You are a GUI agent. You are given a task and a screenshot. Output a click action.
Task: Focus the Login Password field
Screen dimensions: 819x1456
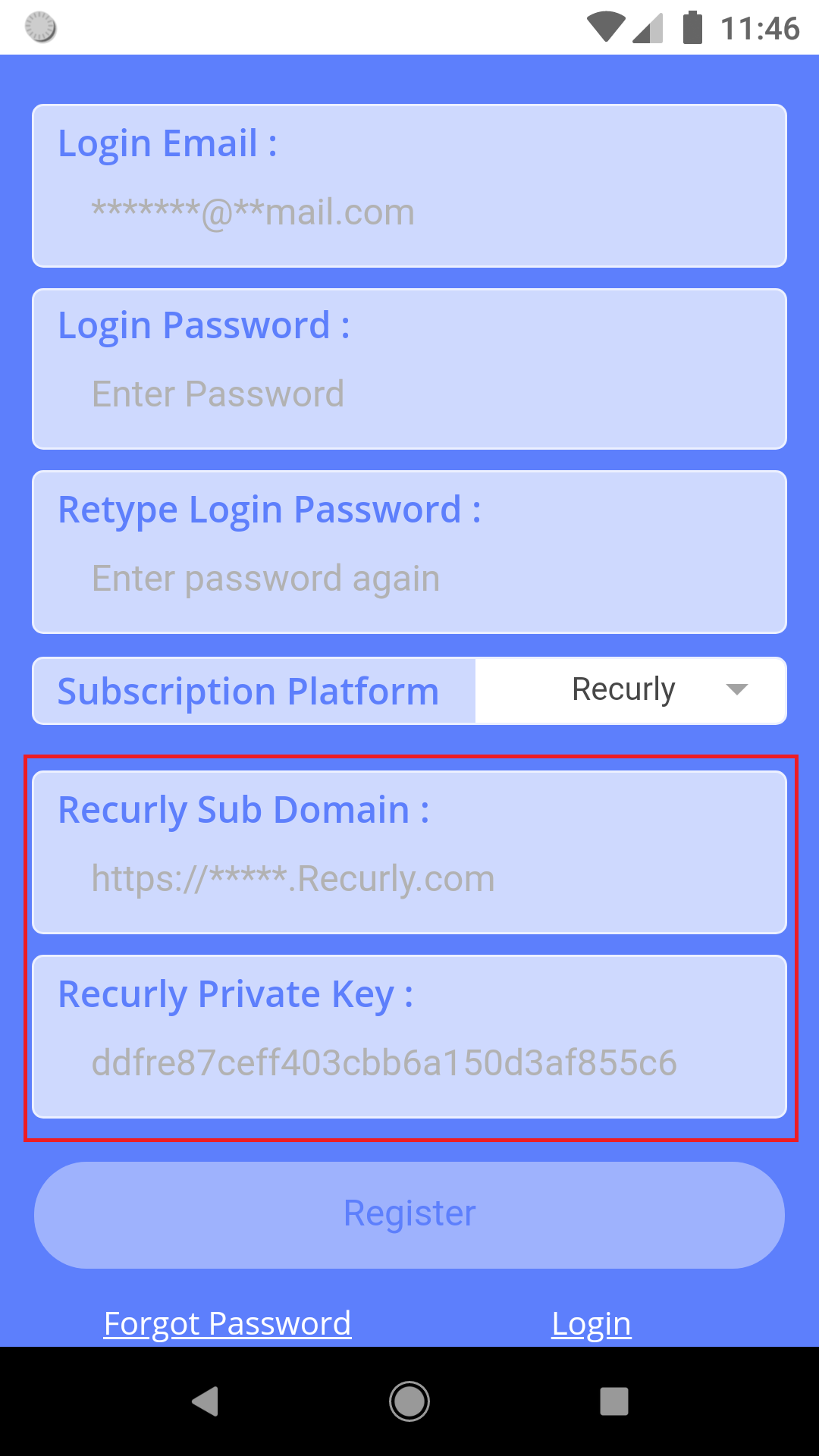click(x=409, y=394)
